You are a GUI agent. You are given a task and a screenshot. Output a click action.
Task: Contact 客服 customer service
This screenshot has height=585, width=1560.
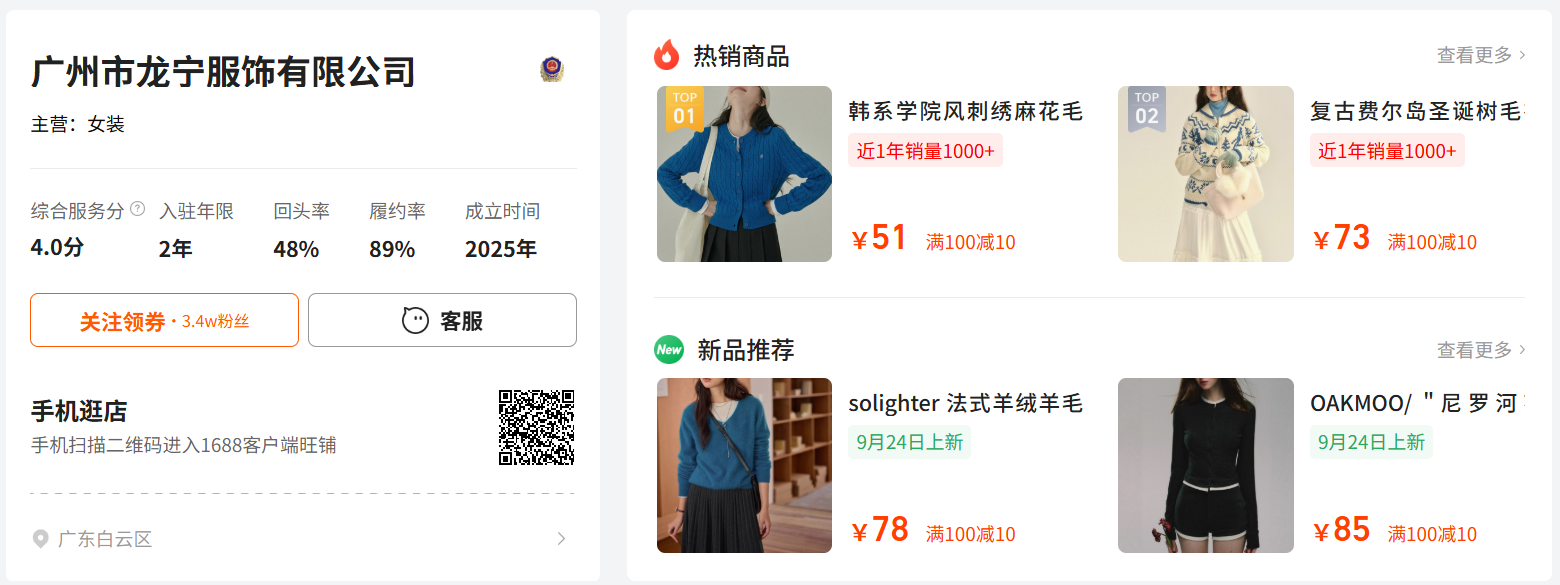coord(442,321)
